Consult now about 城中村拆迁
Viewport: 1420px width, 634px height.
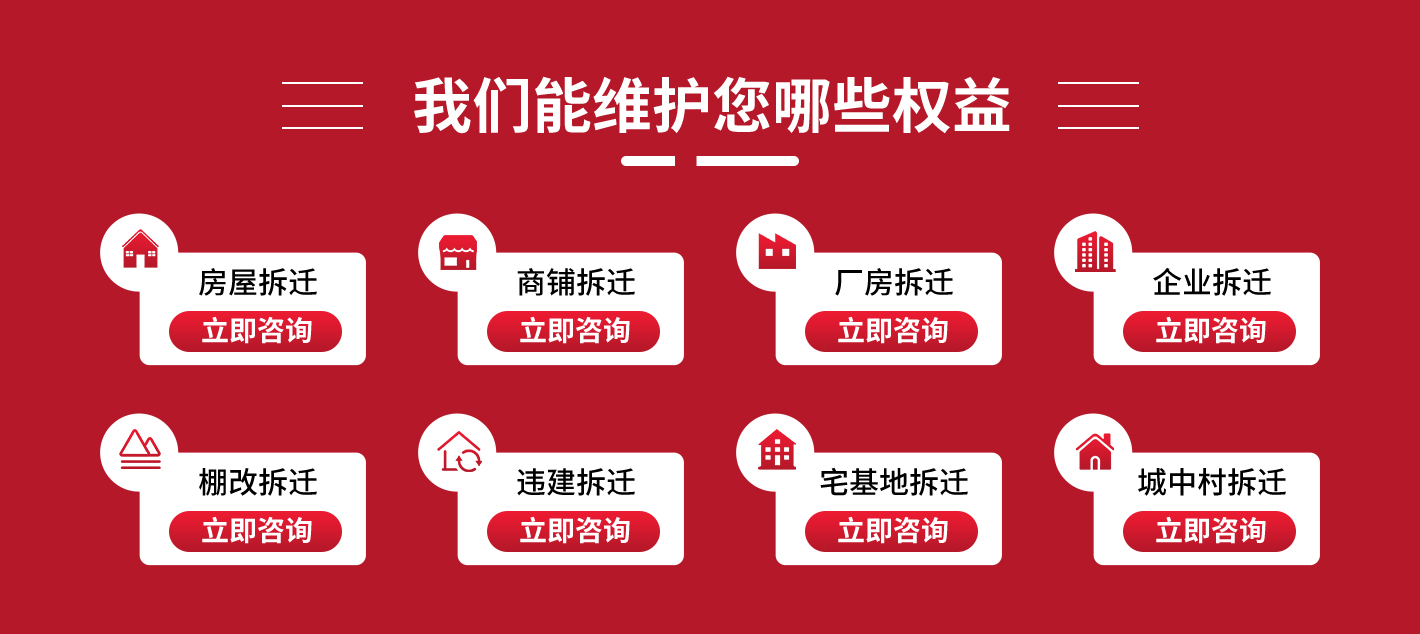(1209, 531)
